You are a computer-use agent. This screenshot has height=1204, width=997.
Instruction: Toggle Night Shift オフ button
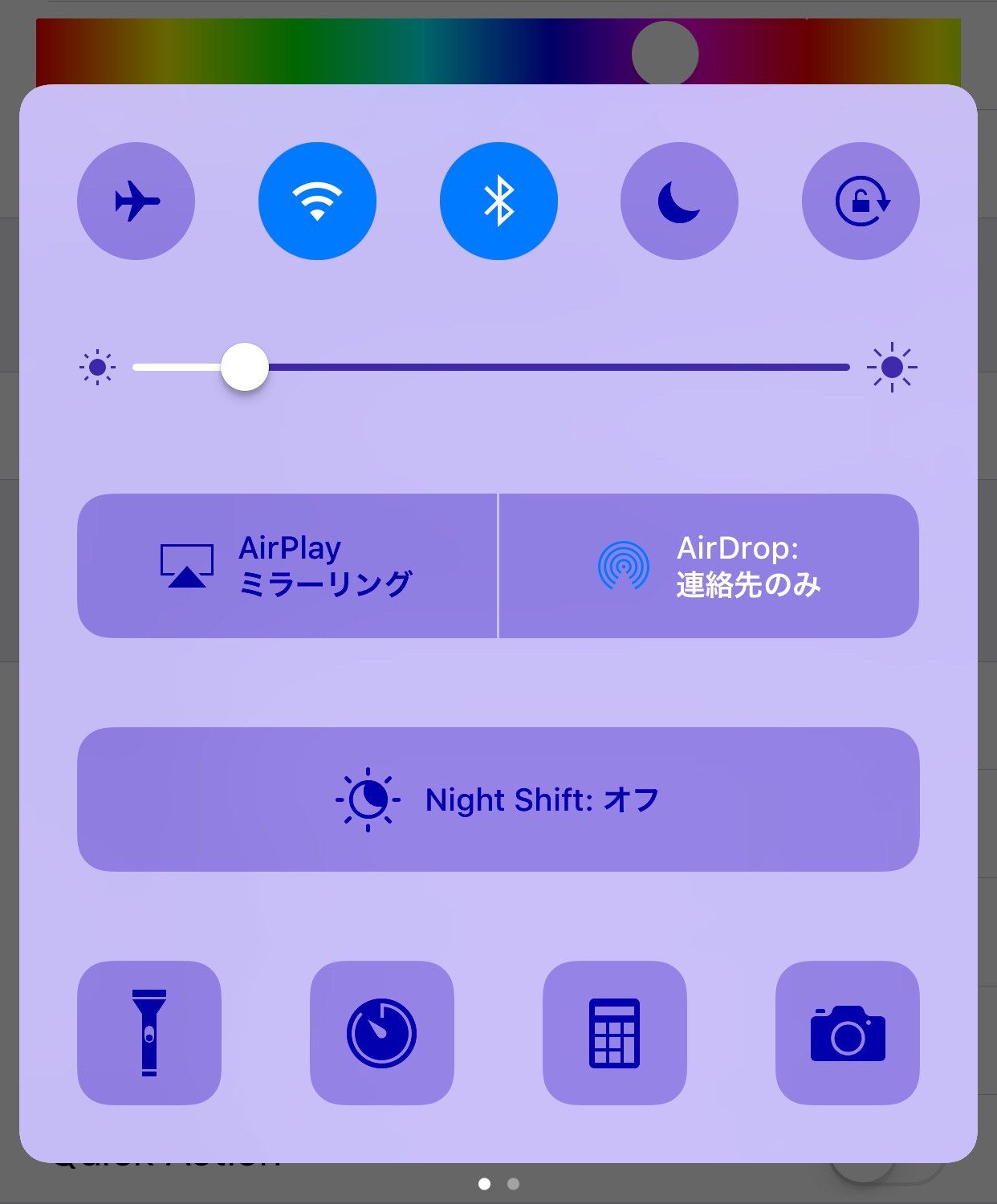click(498, 799)
